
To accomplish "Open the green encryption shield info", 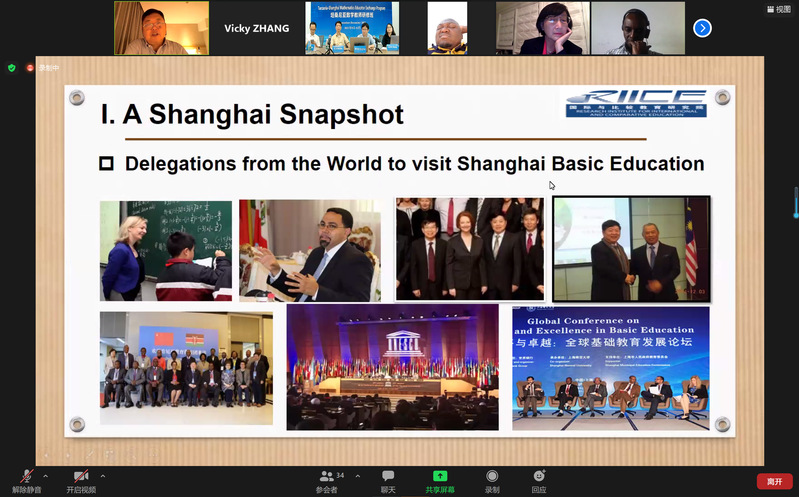I will click(x=12, y=68).
